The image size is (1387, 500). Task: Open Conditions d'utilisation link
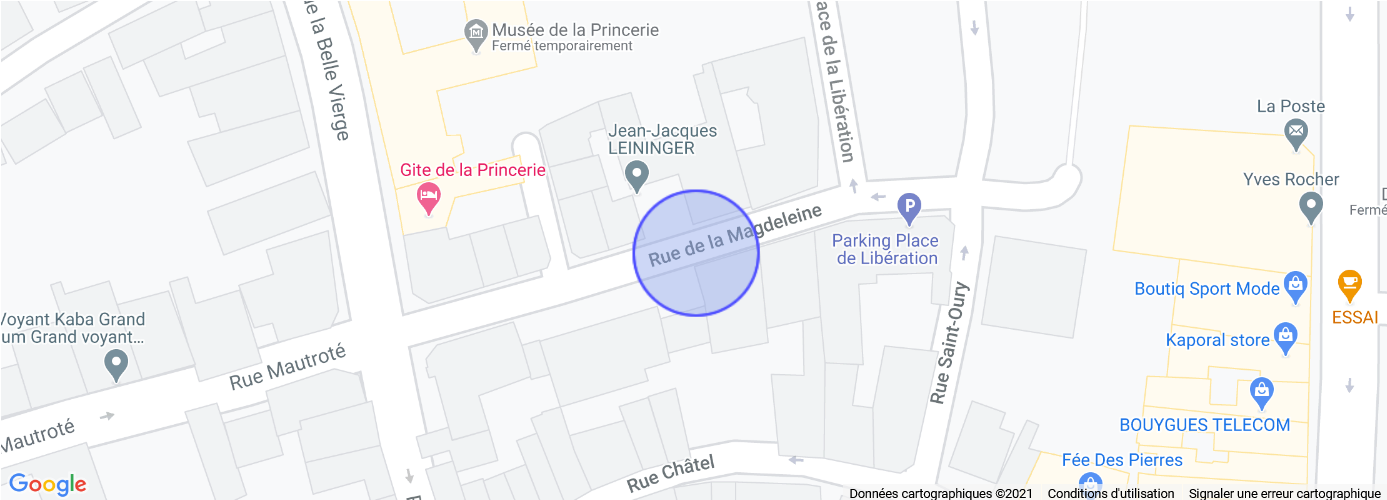pyautogui.click(x=1110, y=493)
